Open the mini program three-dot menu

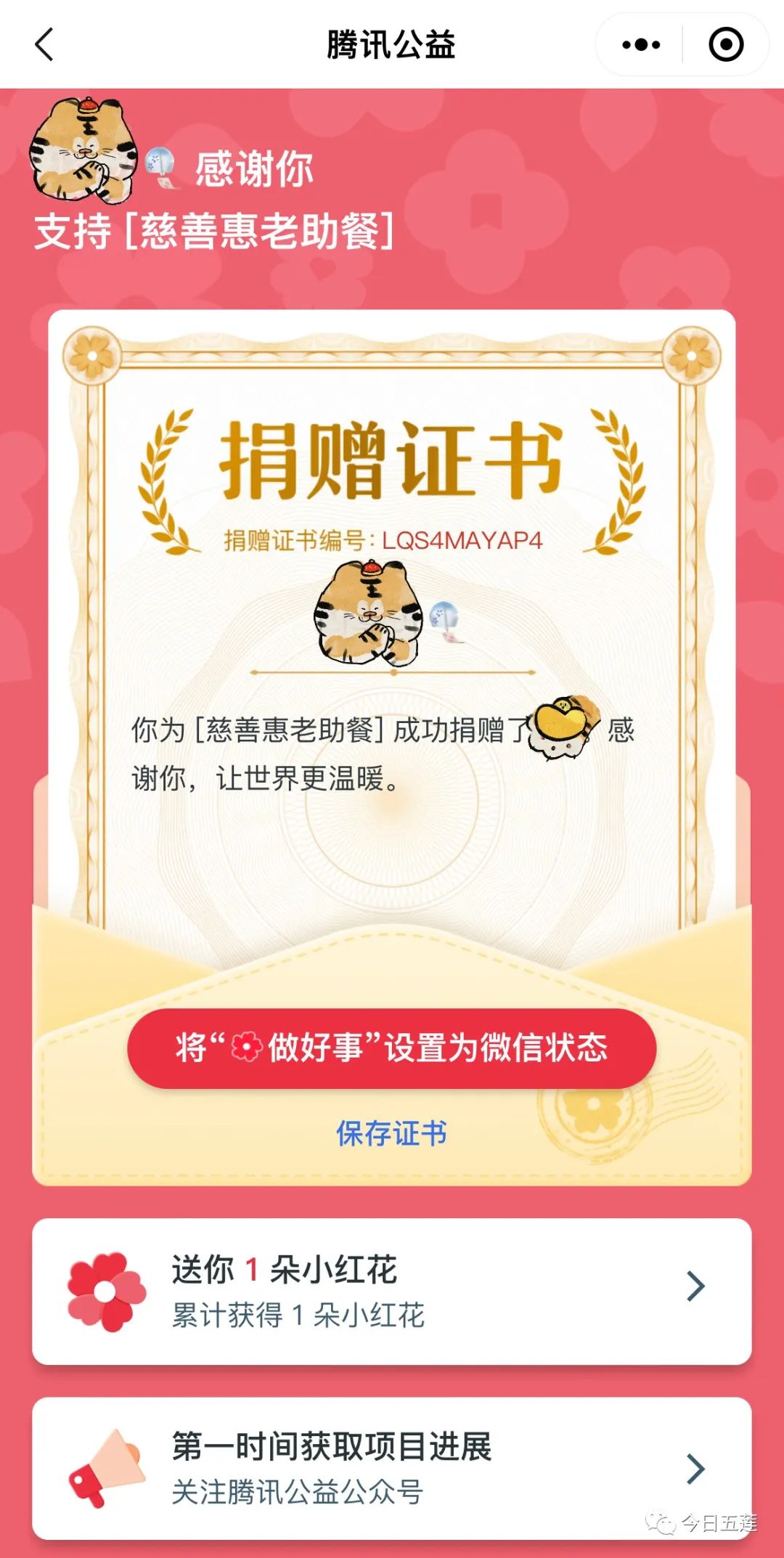(641, 45)
